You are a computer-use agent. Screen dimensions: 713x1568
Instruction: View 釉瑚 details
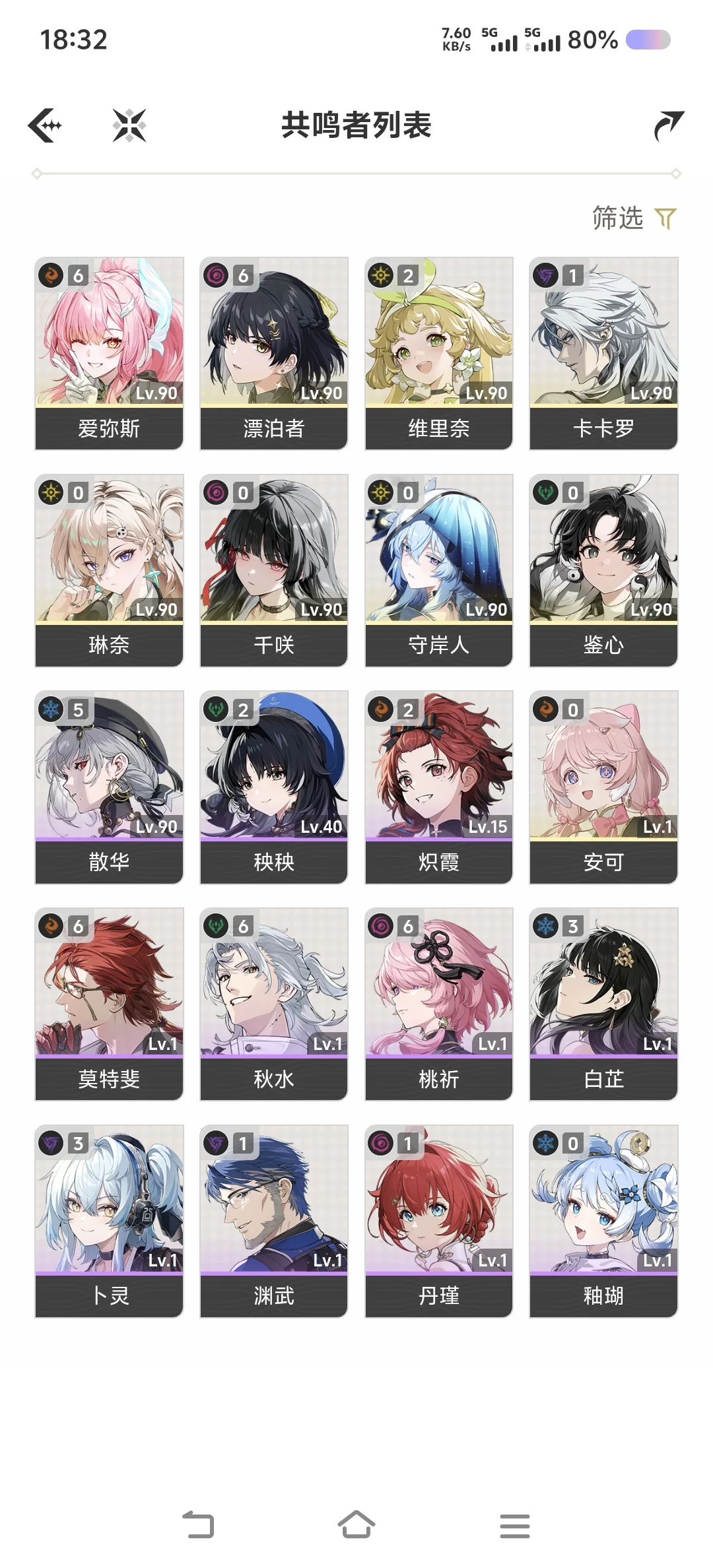coord(603,1221)
